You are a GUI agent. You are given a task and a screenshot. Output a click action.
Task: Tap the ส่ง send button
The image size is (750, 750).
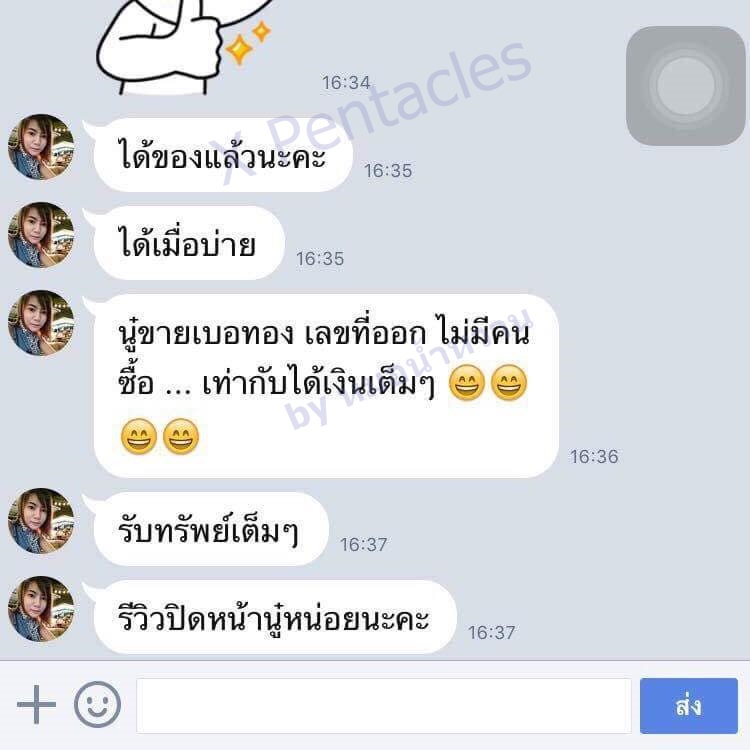(688, 706)
